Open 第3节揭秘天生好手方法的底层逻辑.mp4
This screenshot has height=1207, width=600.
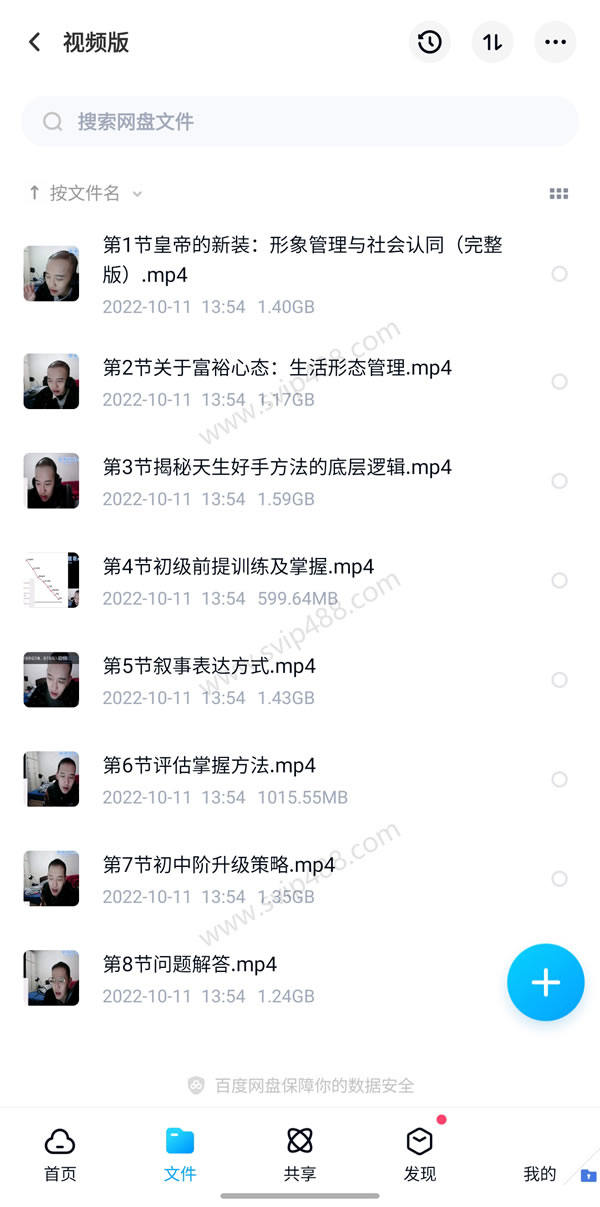277,467
